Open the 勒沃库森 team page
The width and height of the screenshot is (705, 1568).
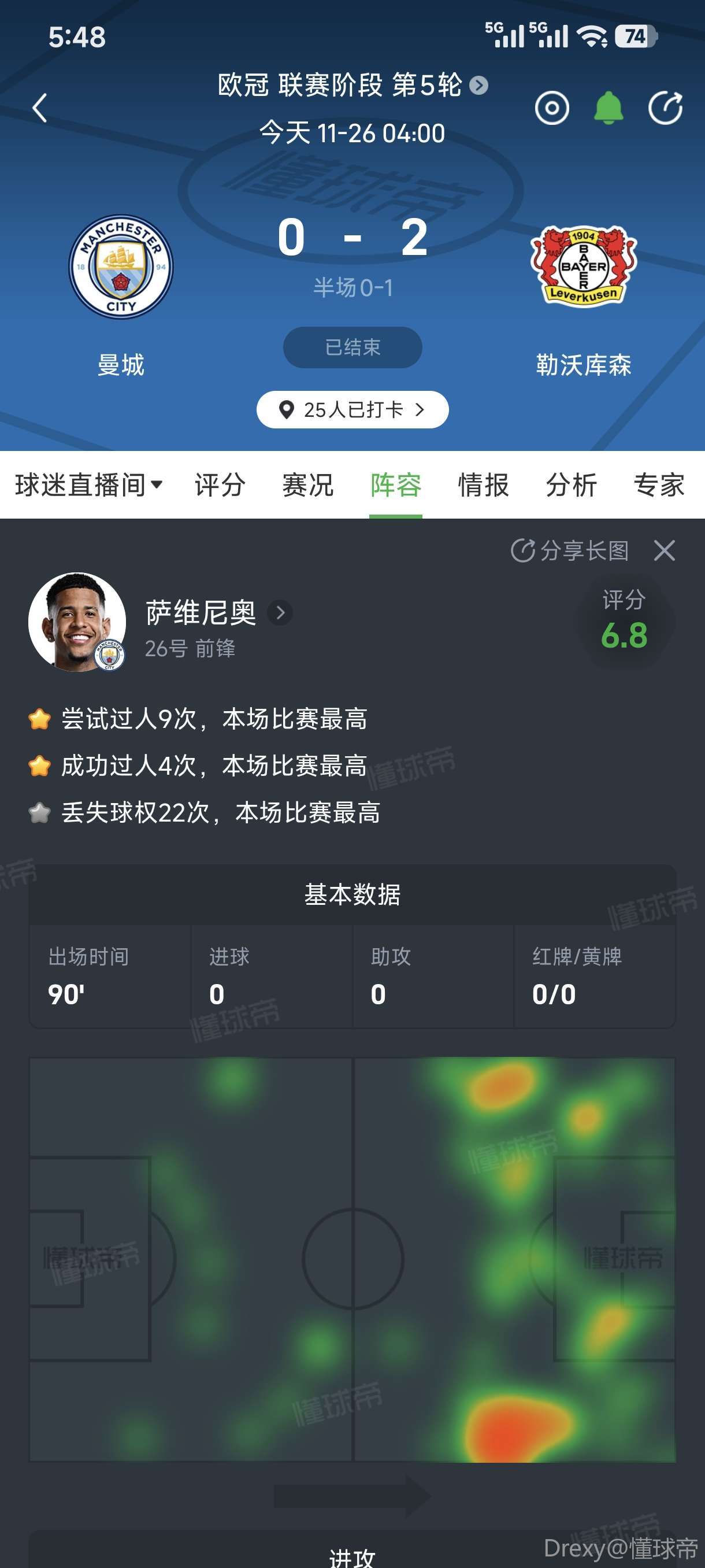[583, 267]
